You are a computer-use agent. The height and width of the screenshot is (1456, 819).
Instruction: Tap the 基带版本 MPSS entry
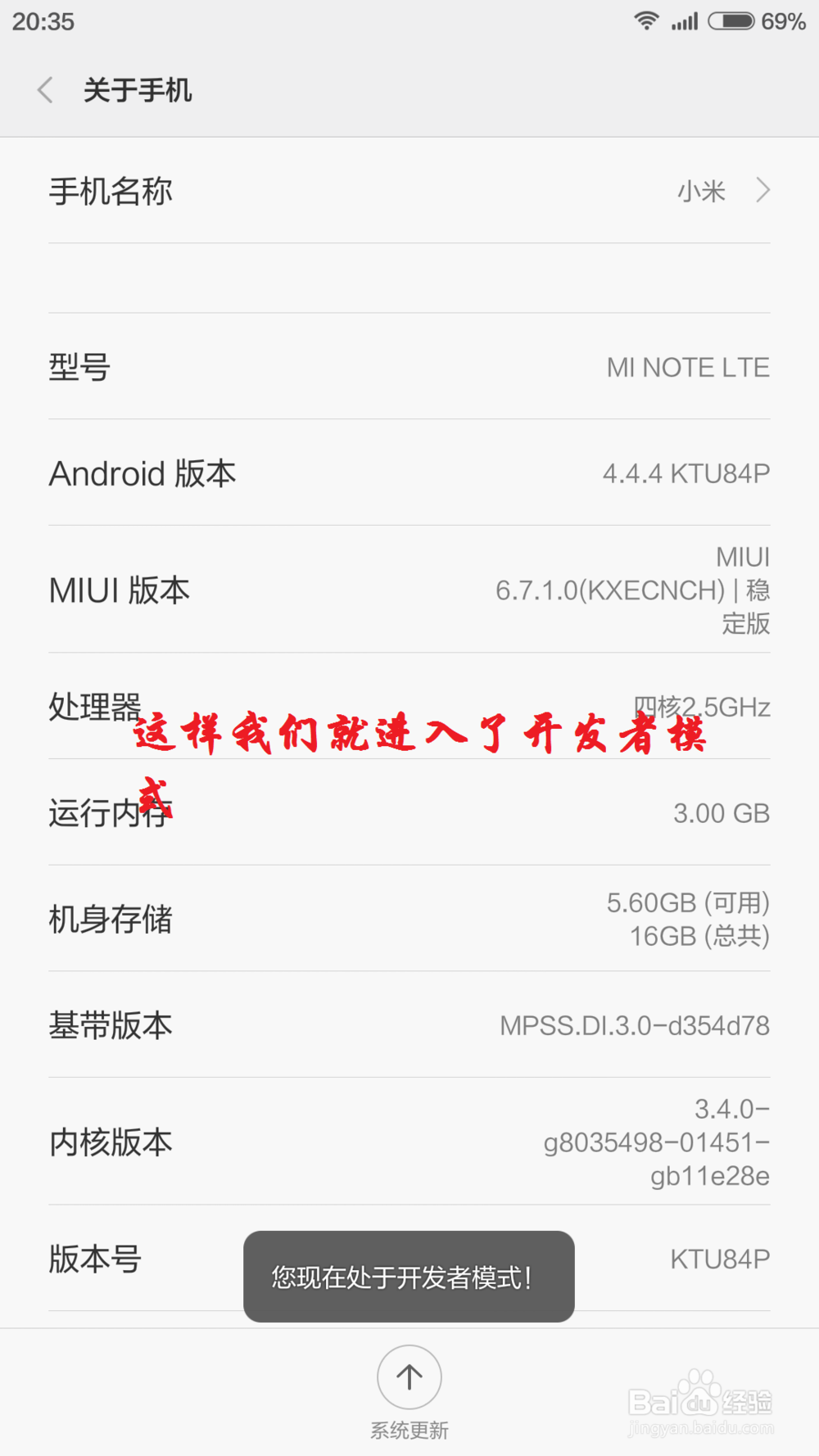[409, 1024]
